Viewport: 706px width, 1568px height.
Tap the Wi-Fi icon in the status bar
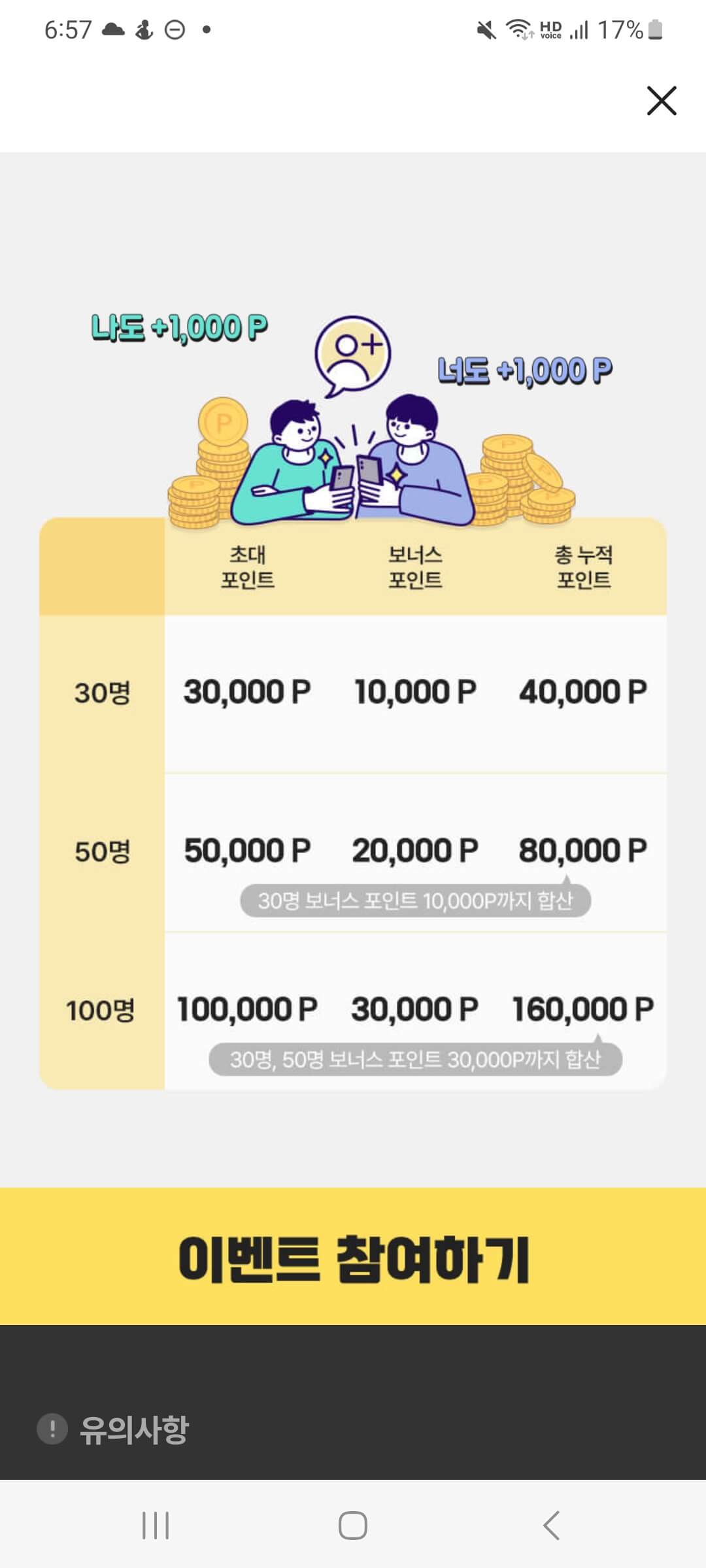[517, 28]
